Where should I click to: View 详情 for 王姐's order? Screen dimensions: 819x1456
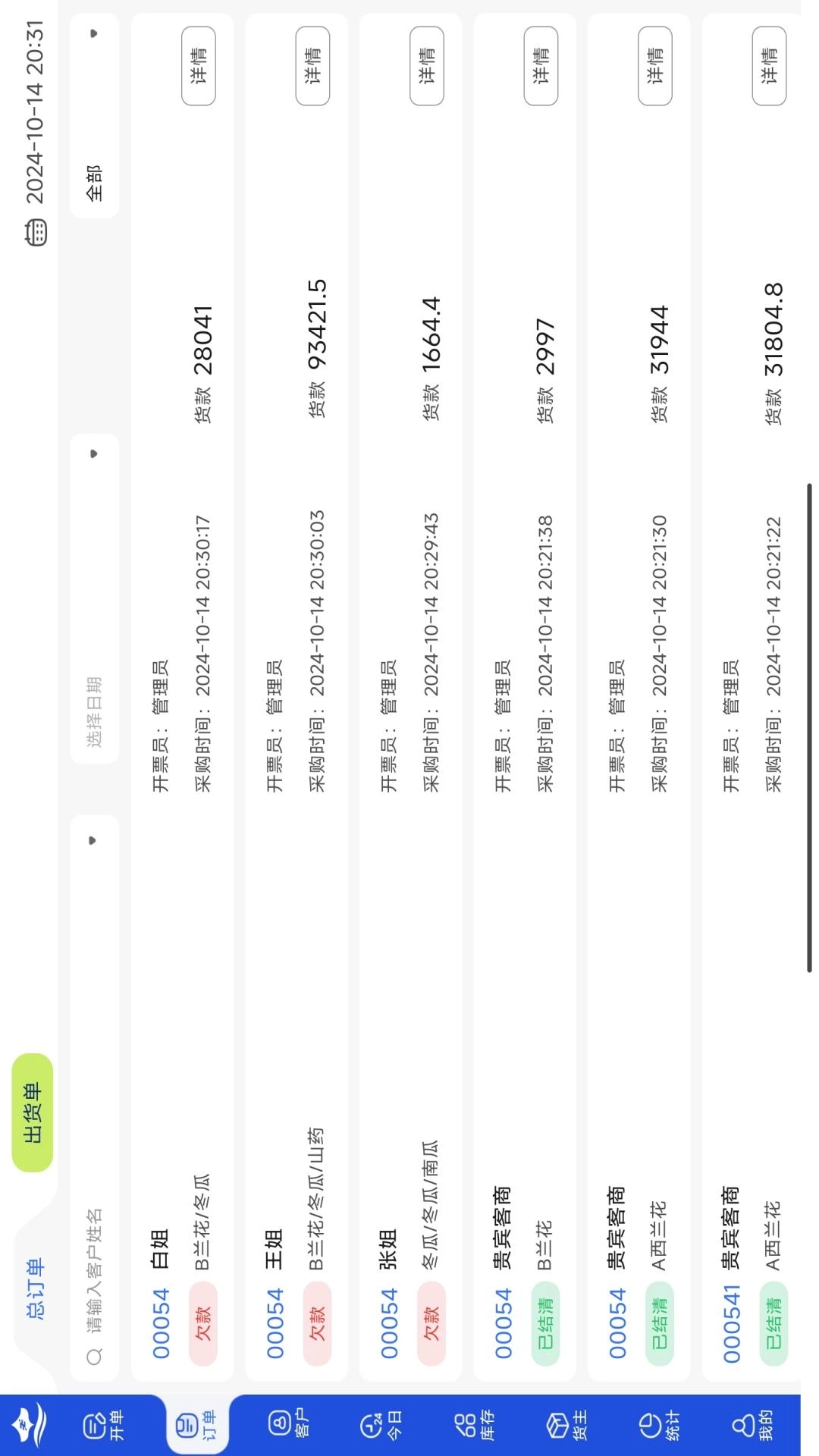[312, 65]
